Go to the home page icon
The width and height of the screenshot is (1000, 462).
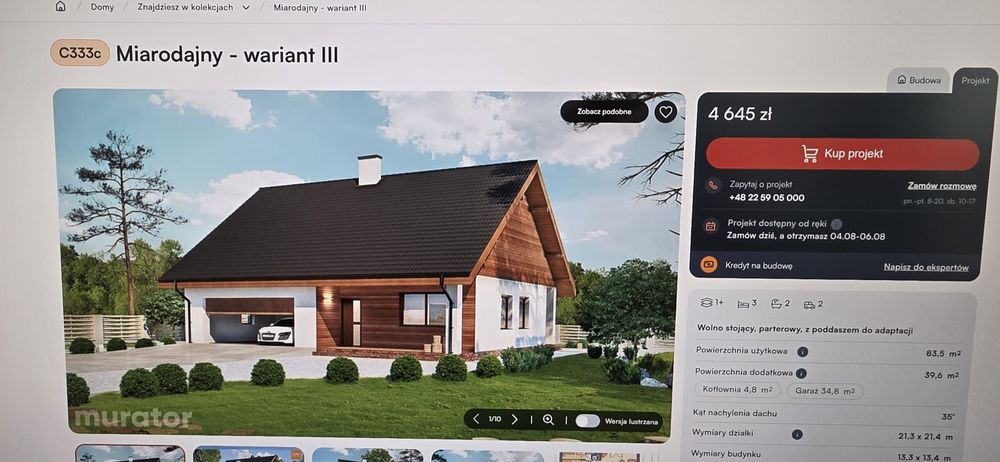pos(61,6)
